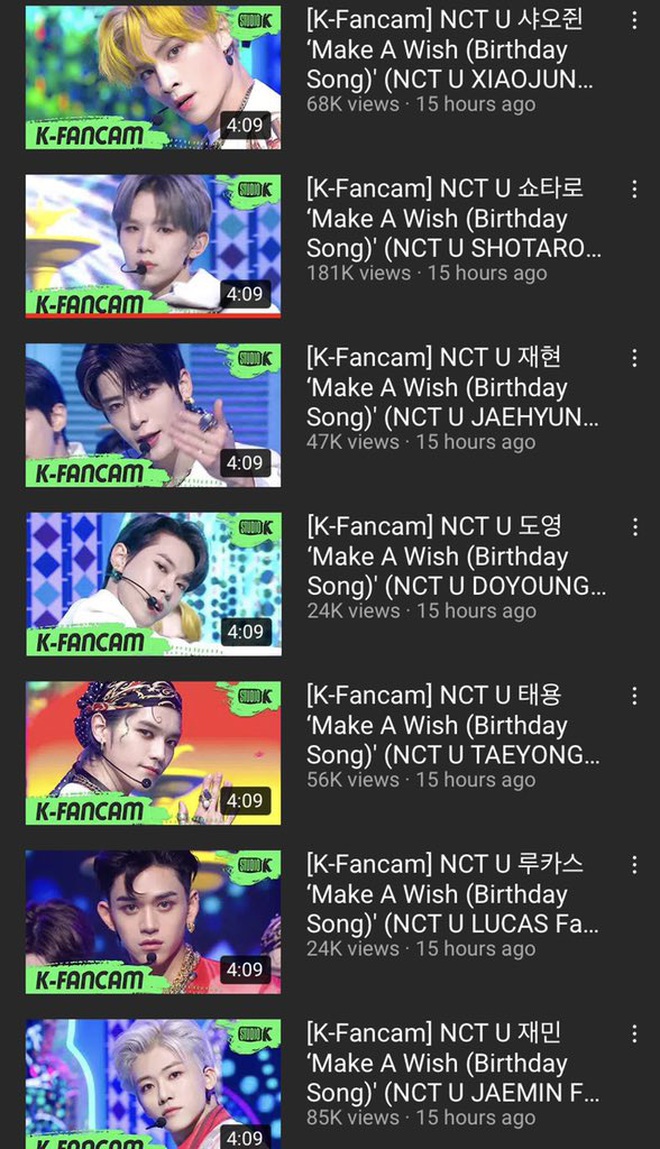Open the DOYOUNG fancam video
Viewport: 660px width, 1149px height.
click(153, 584)
